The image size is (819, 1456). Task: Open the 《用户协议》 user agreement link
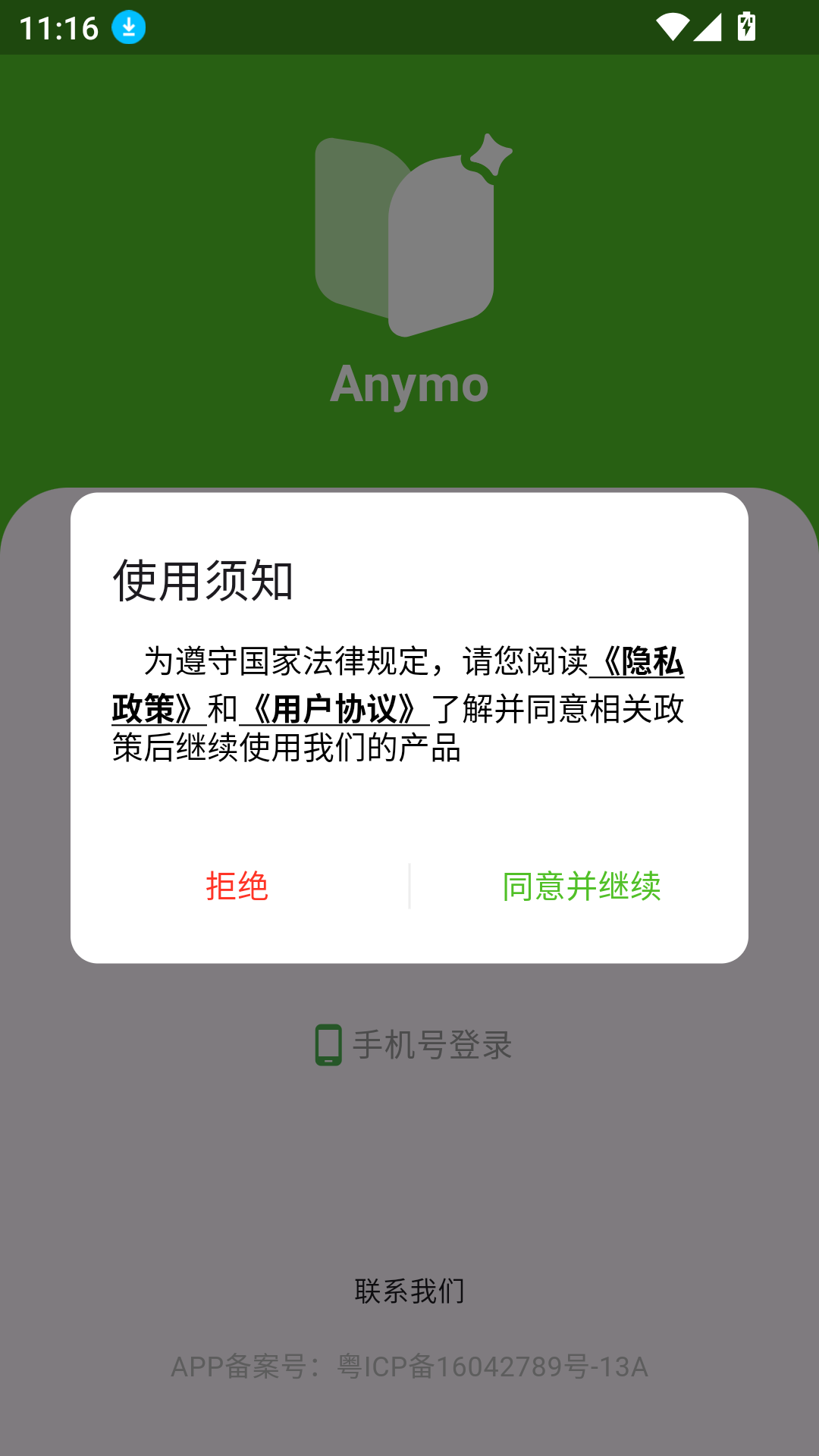pos(334,707)
